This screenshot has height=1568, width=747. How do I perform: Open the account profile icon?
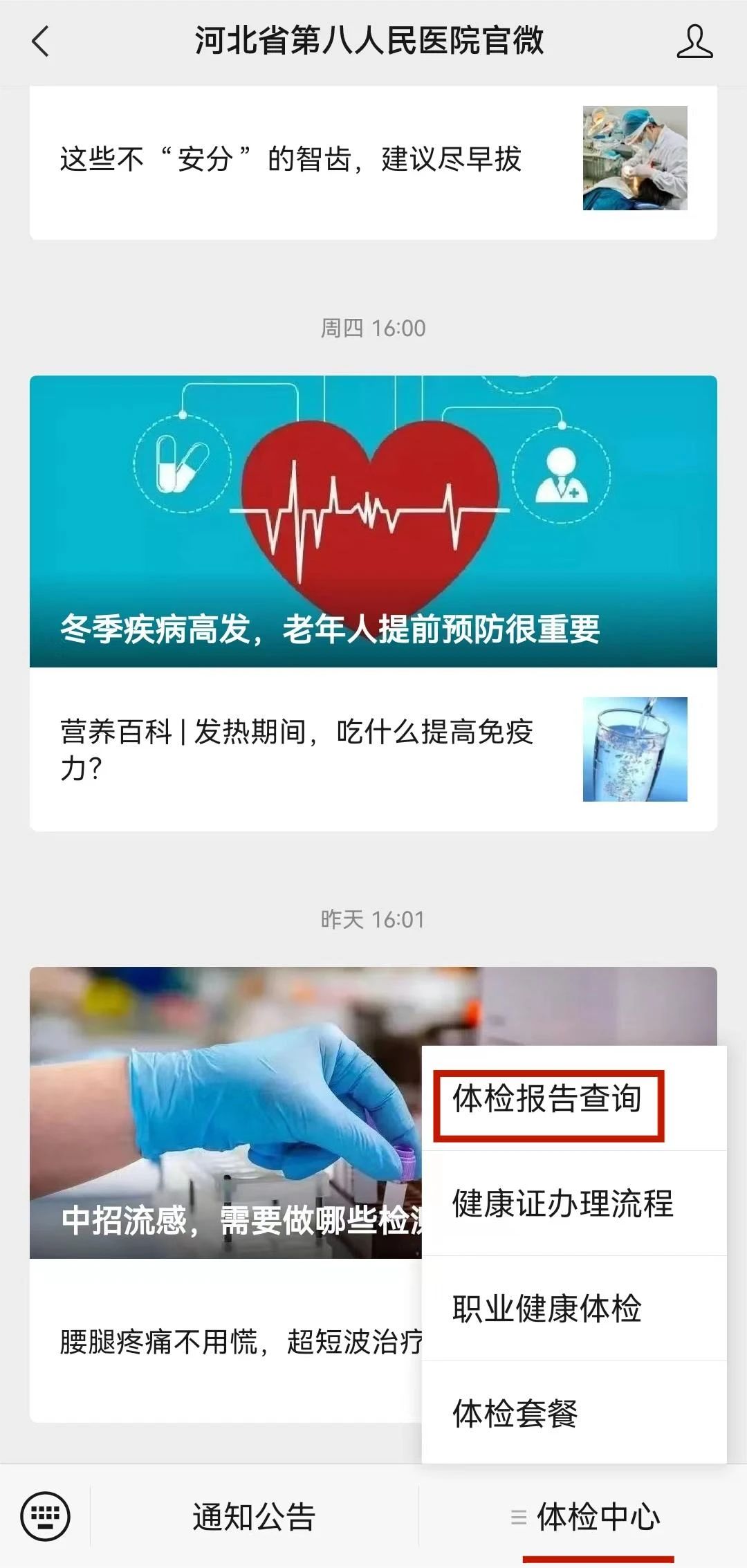click(694, 41)
